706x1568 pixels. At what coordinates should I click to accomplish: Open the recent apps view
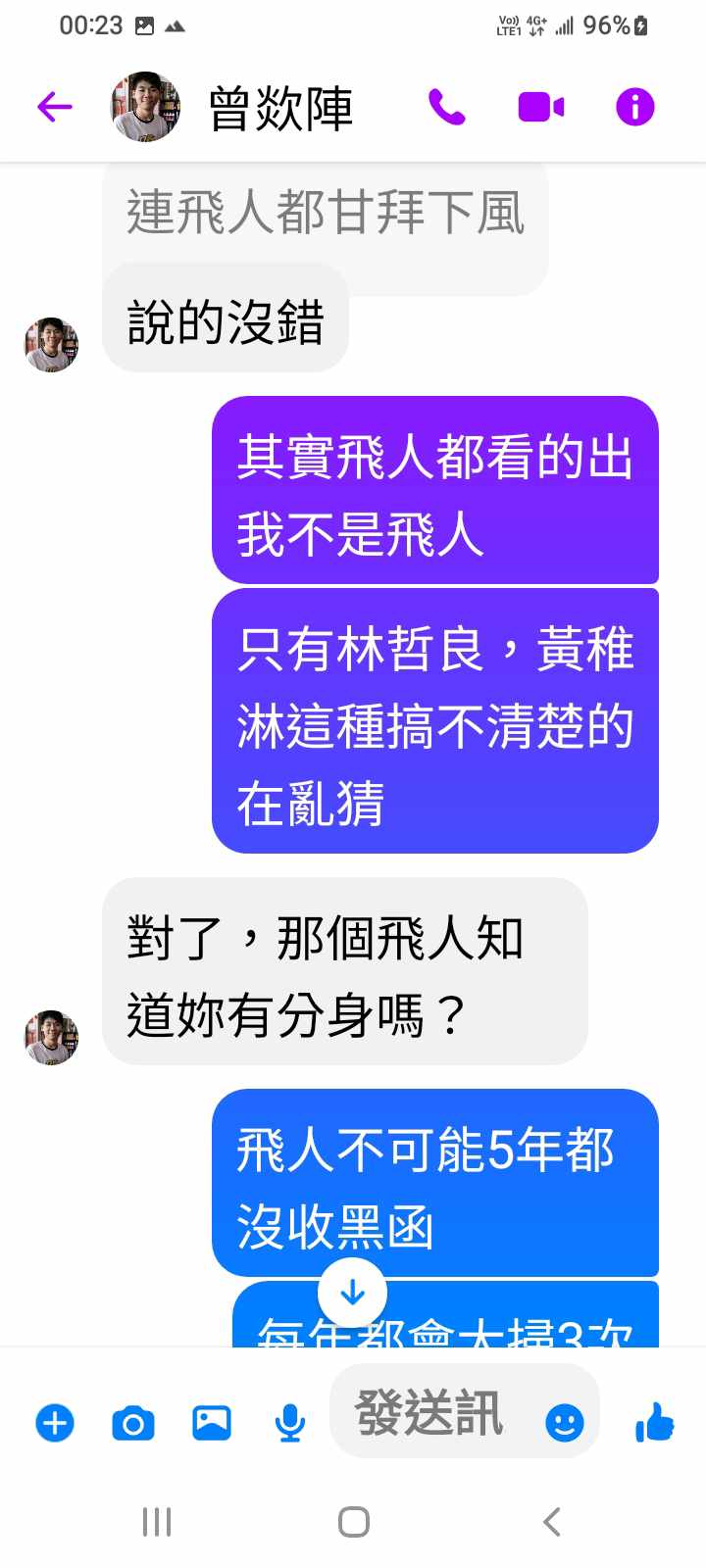tap(157, 1522)
